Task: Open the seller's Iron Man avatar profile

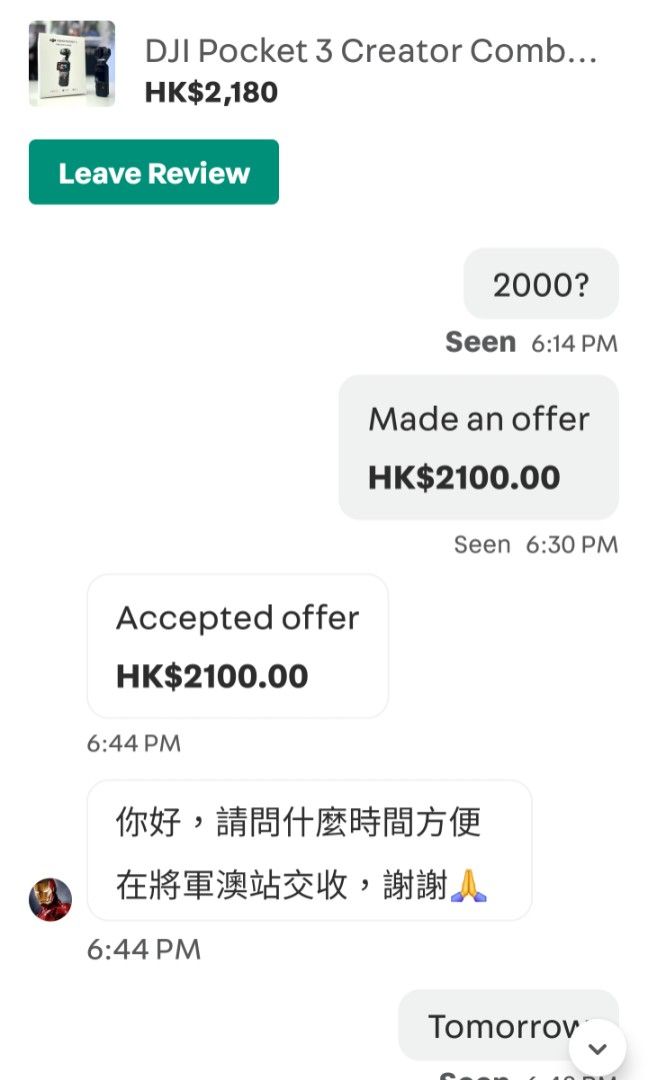Action: click(50, 900)
